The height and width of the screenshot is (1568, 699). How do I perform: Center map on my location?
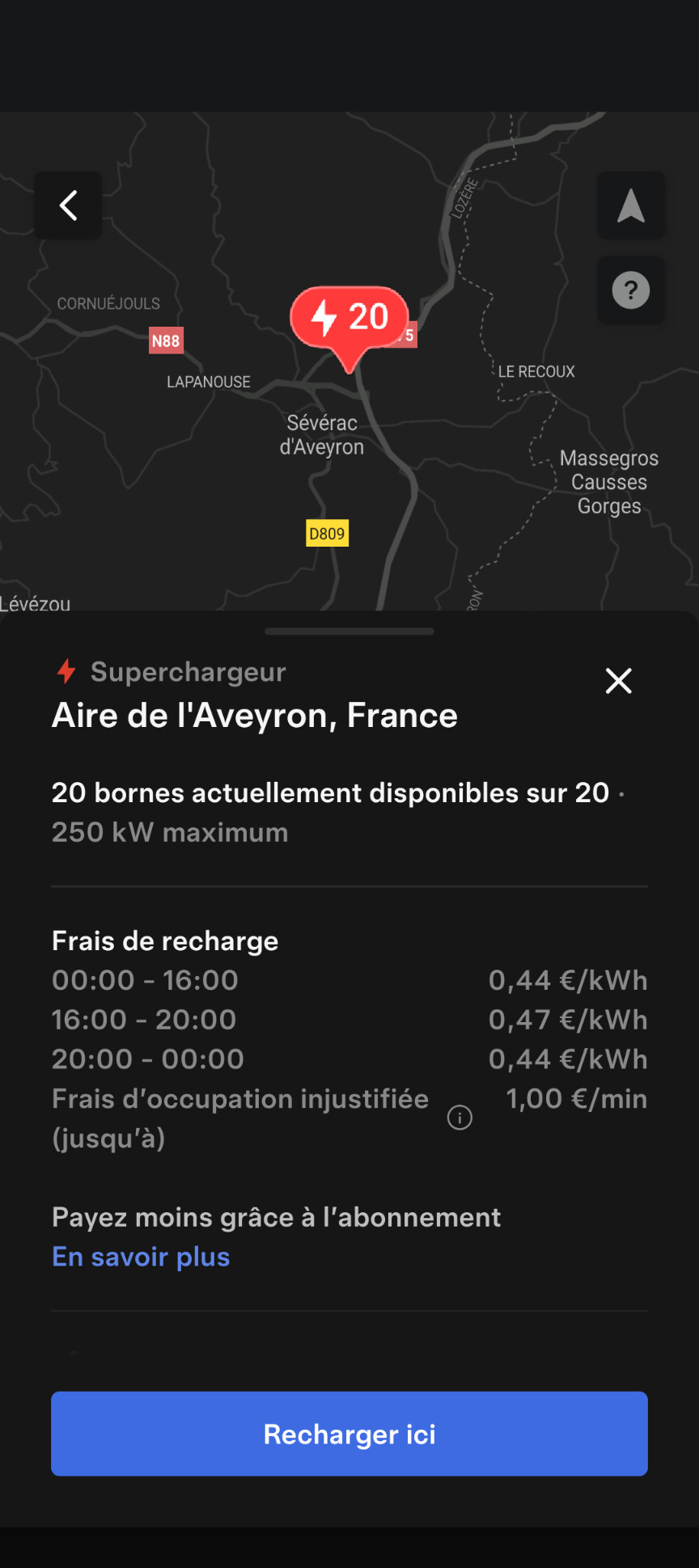(x=630, y=205)
